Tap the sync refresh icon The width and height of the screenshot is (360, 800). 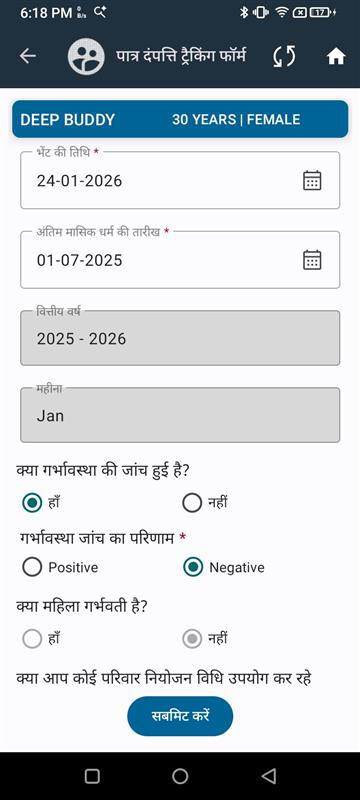284,56
